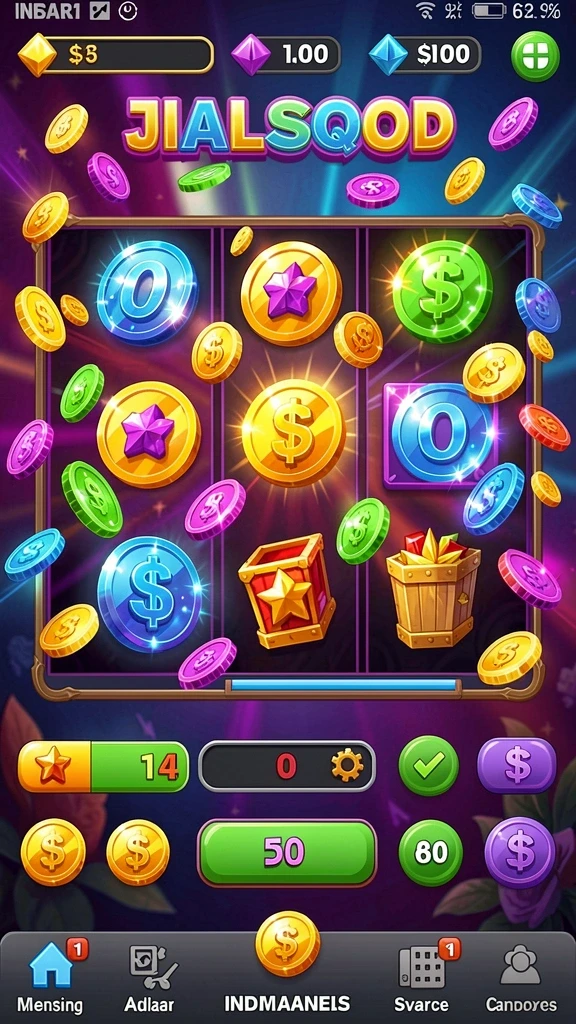
Task: Open the gold gem balance showing $5
Action: pos(116,55)
